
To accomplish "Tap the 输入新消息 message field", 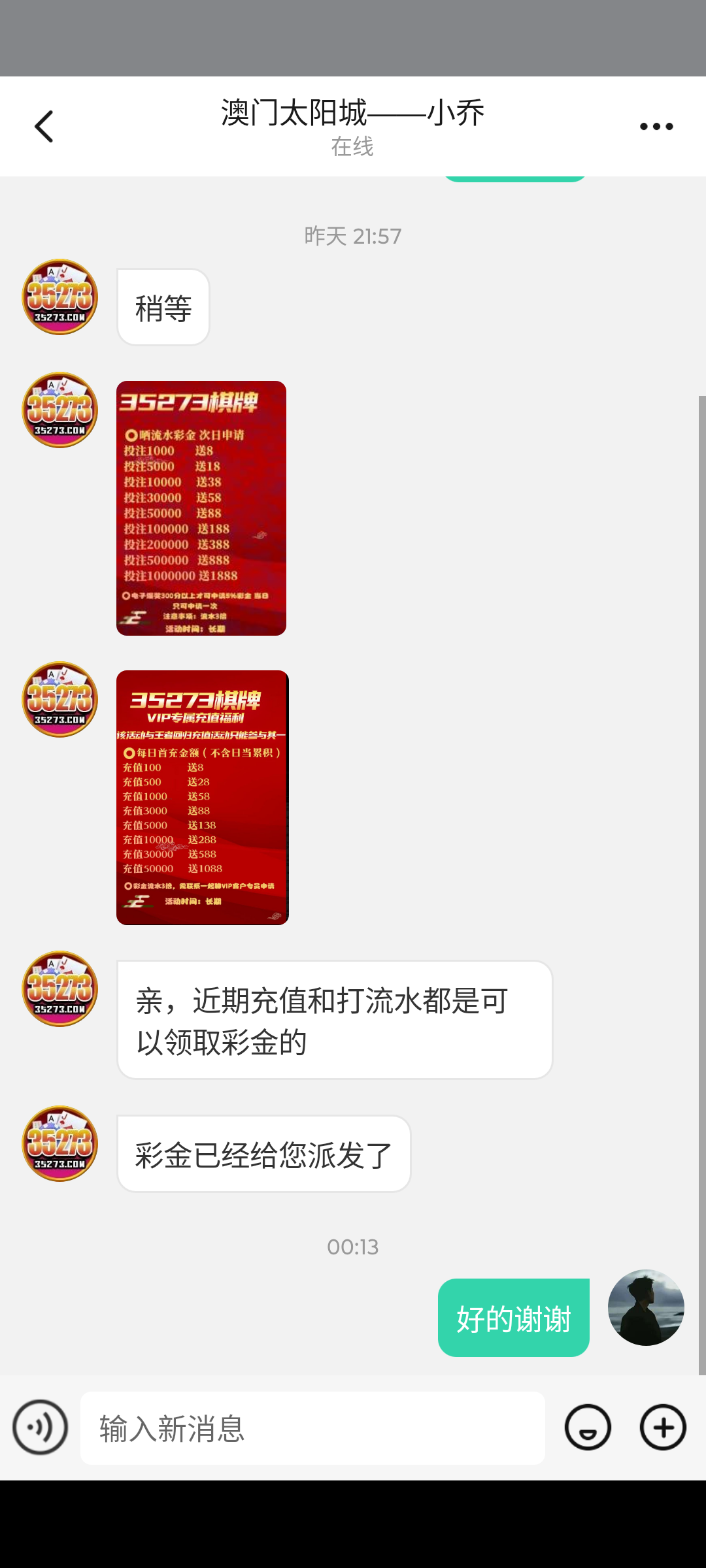I will pos(312,1428).
